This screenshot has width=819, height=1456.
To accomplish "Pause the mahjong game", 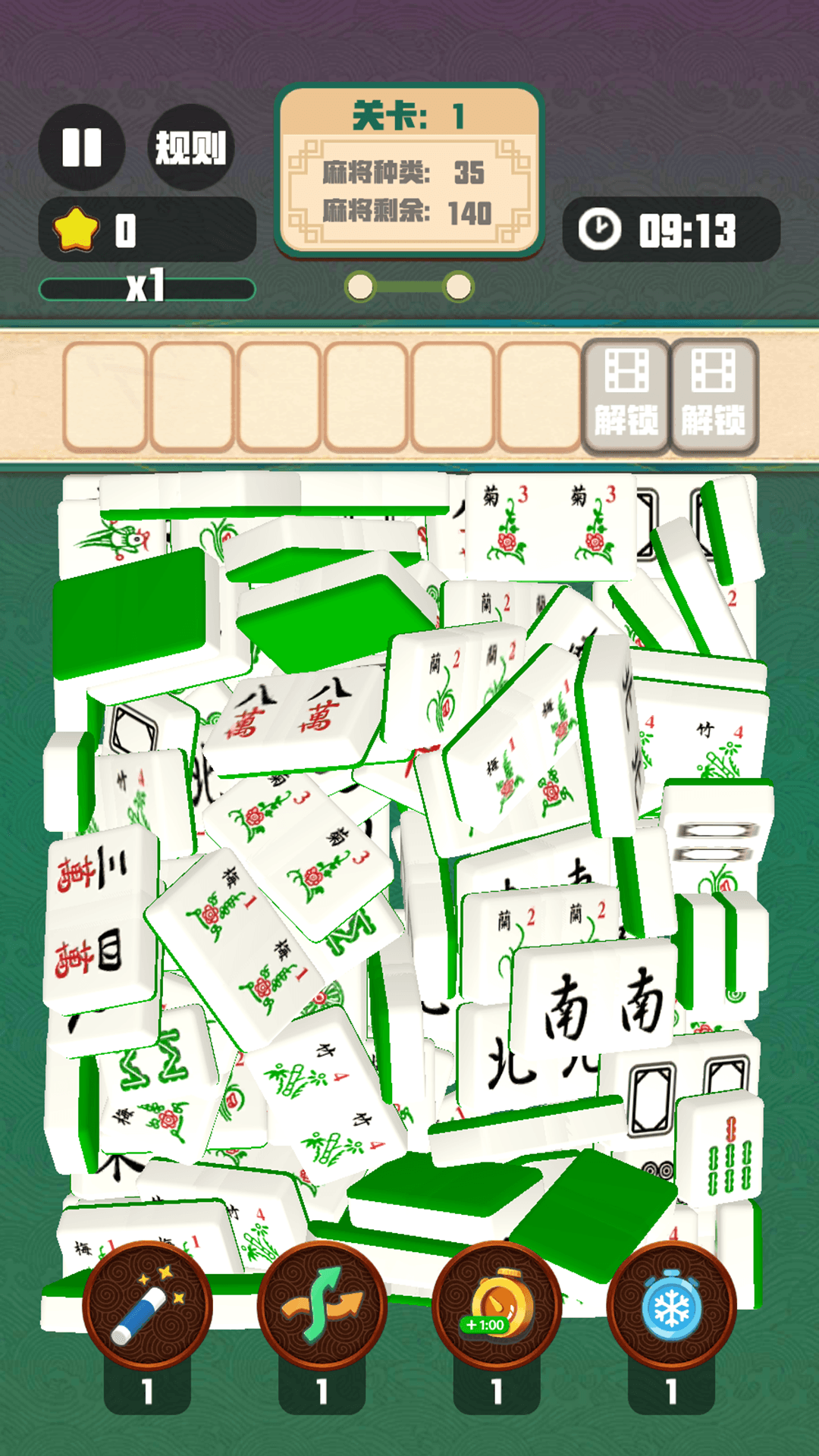I will click(82, 147).
